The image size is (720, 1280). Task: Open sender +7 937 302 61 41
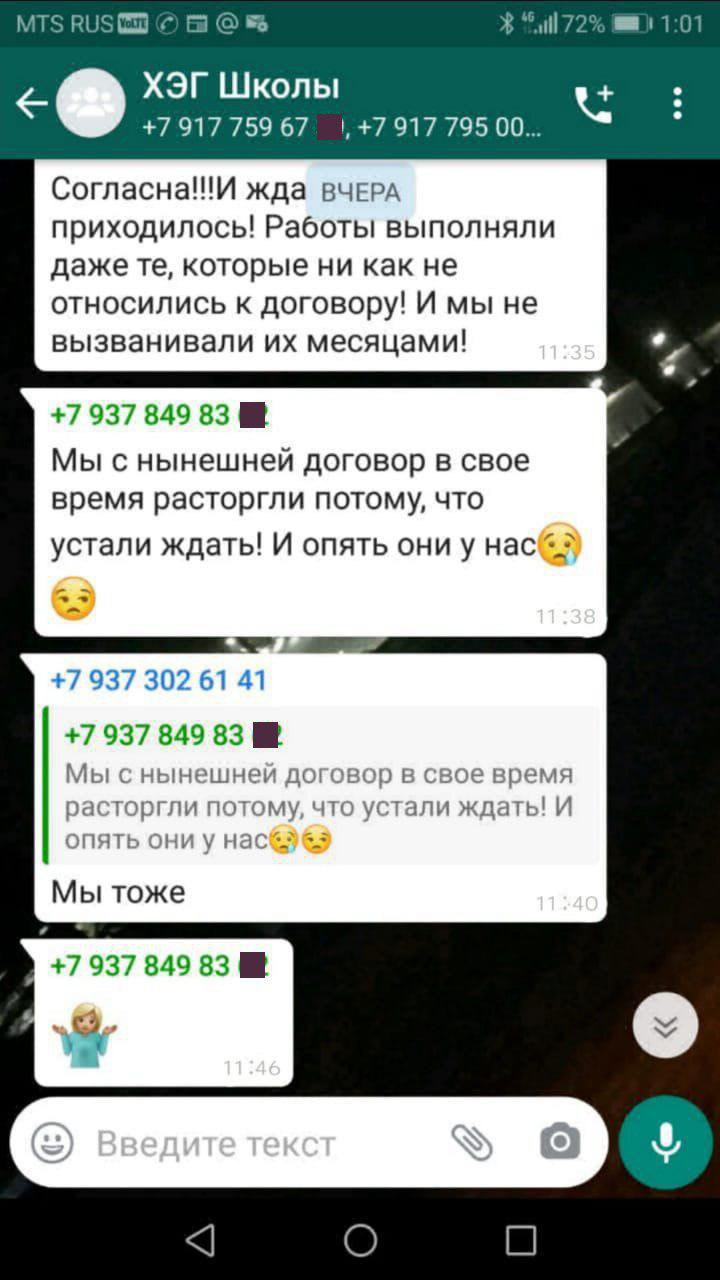click(159, 681)
